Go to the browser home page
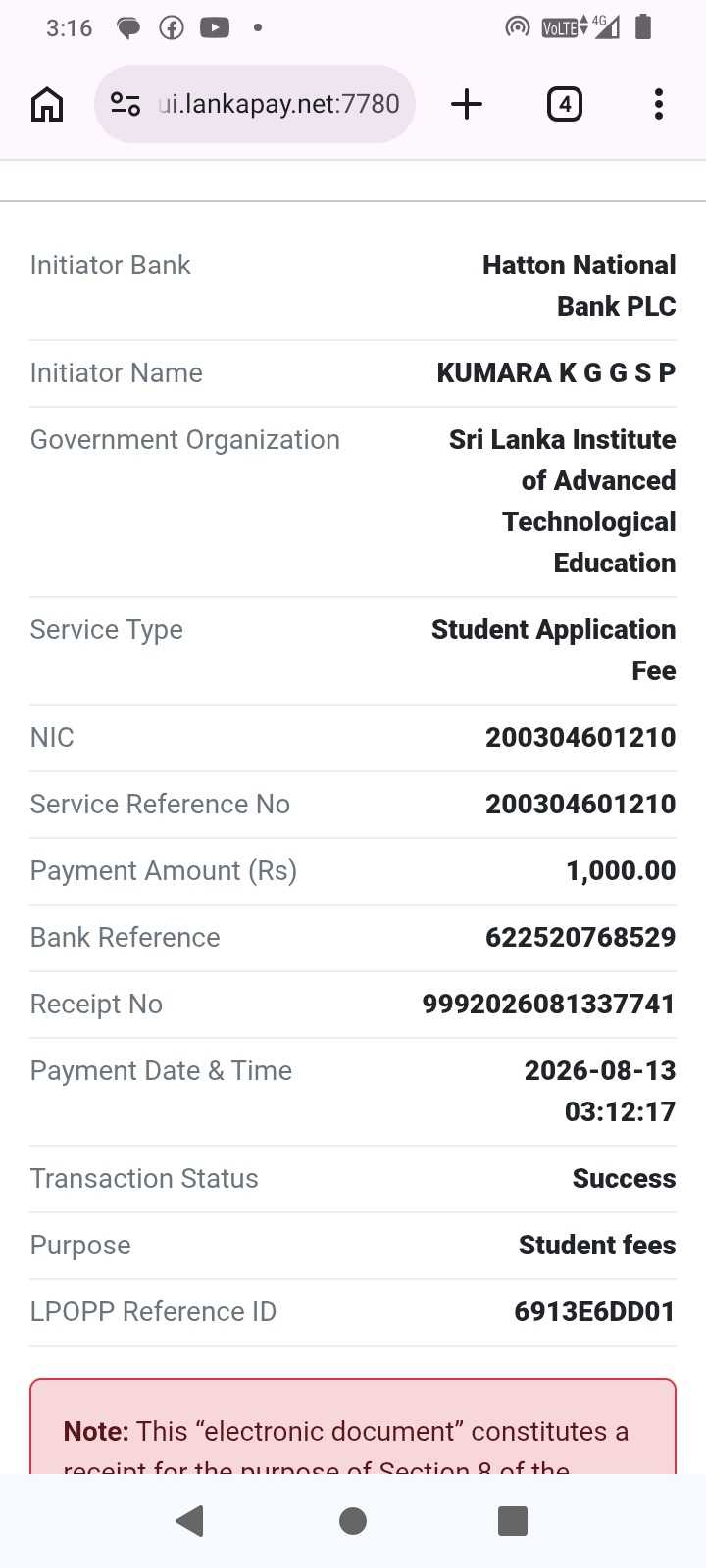Image resolution: width=706 pixels, height=1568 pixels. pos(47,104)
